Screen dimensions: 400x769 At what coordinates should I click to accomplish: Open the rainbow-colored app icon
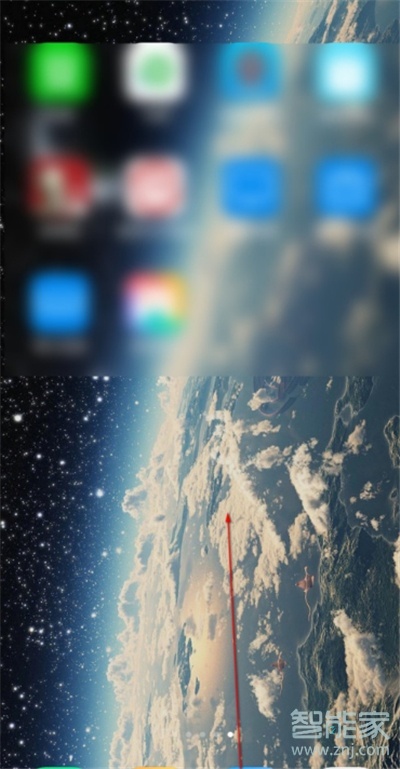pos(156,303)
